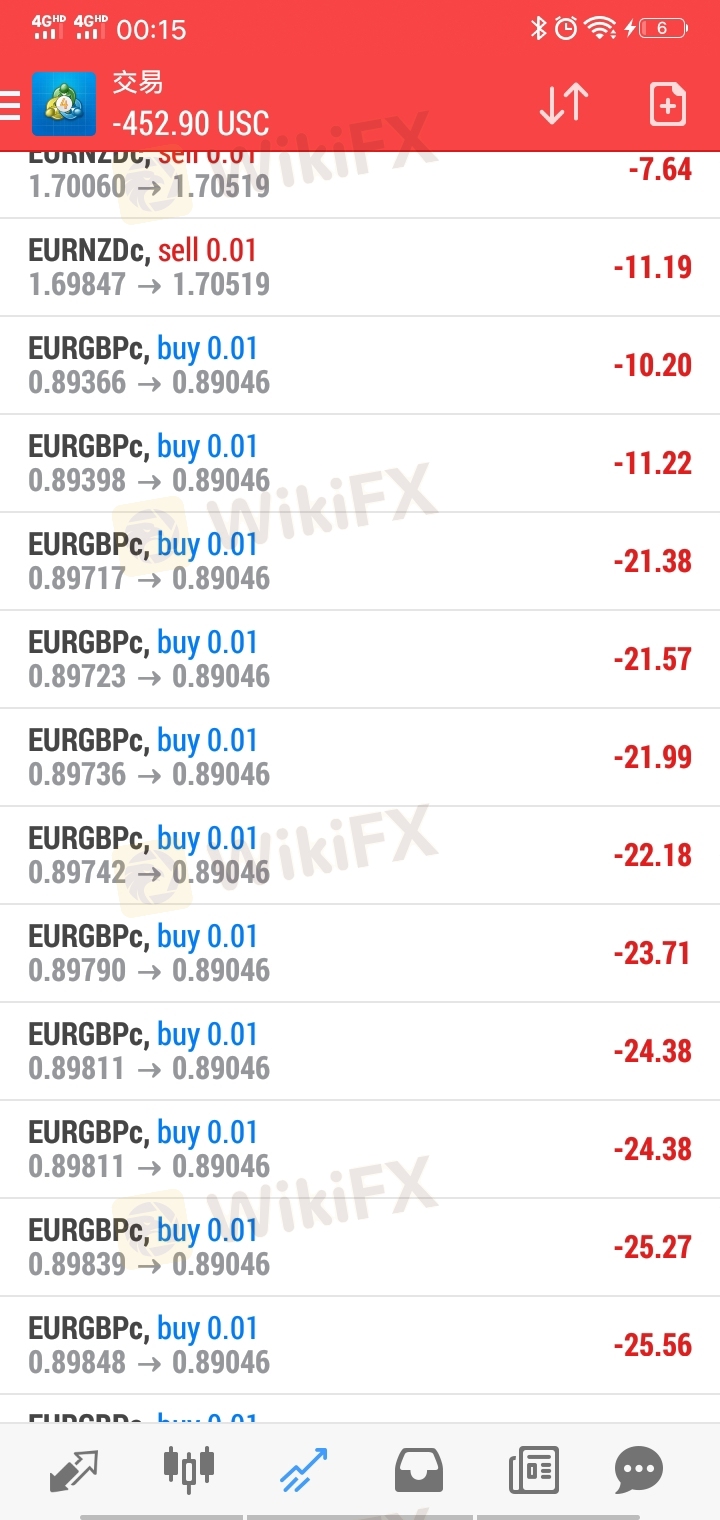Open EURGBPc position with -21.38 loss
This screenshot has height=1520, width=720.
[360, 561]
